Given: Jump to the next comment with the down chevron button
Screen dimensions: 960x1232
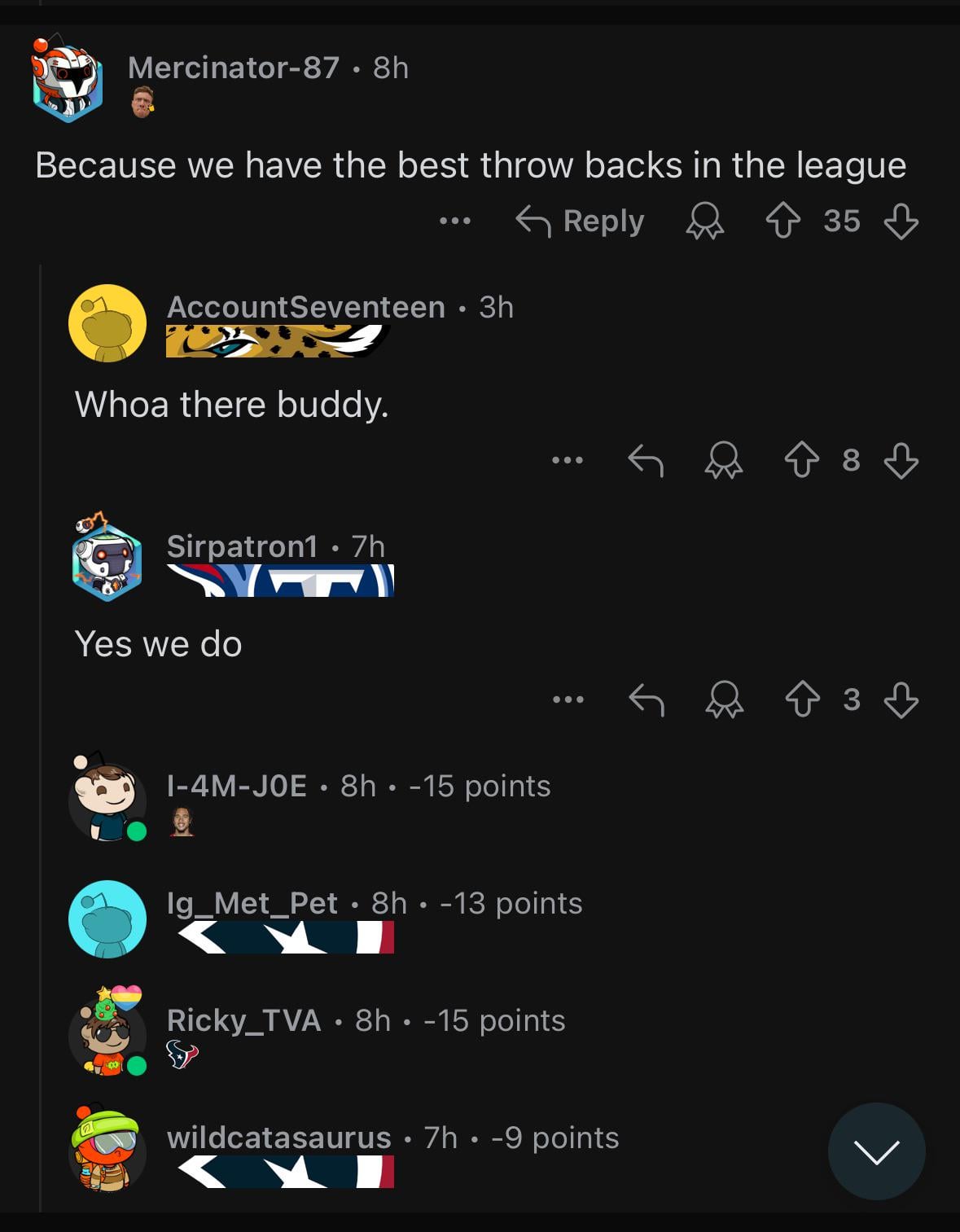Looking at the screenshot, I should click(x=876, y=1151).
